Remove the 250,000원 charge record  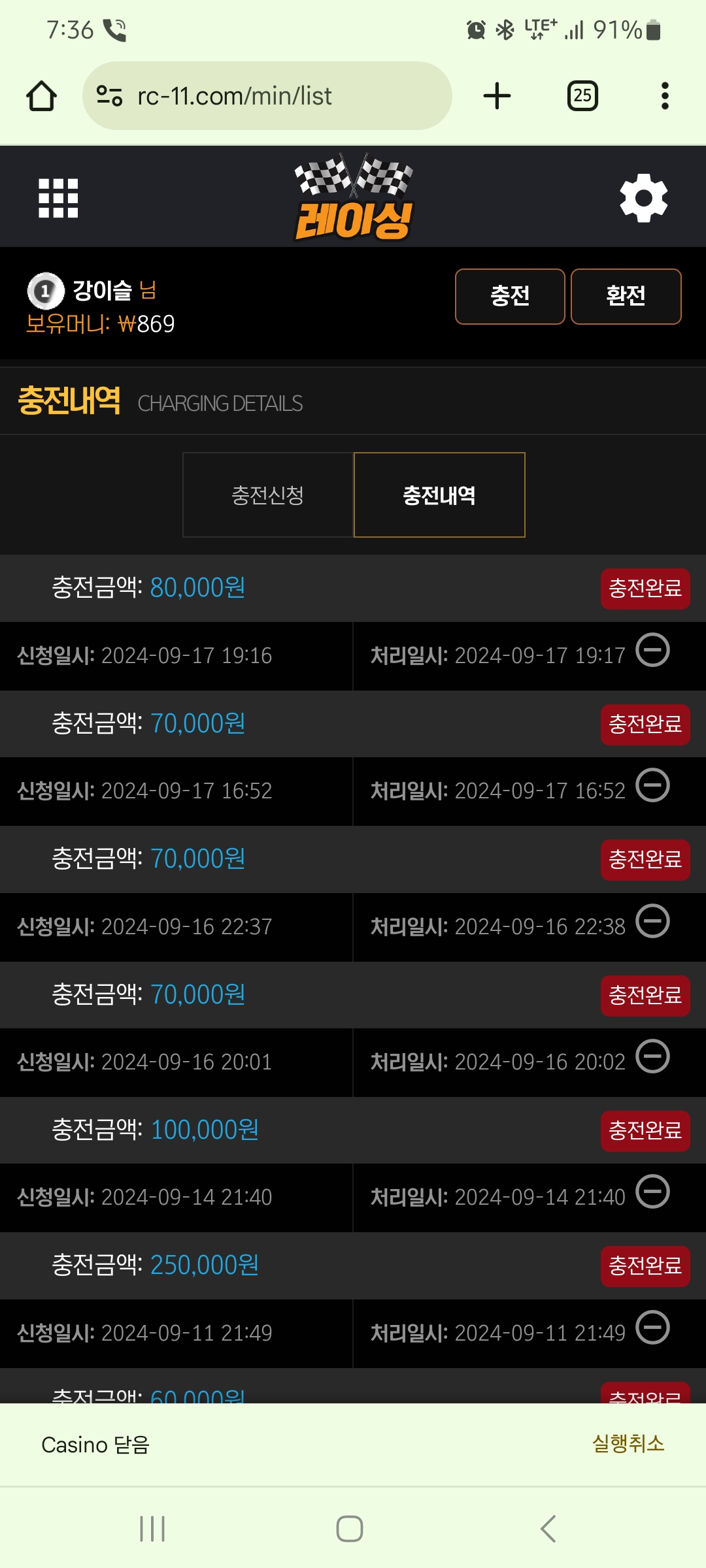coord(653,1328)
